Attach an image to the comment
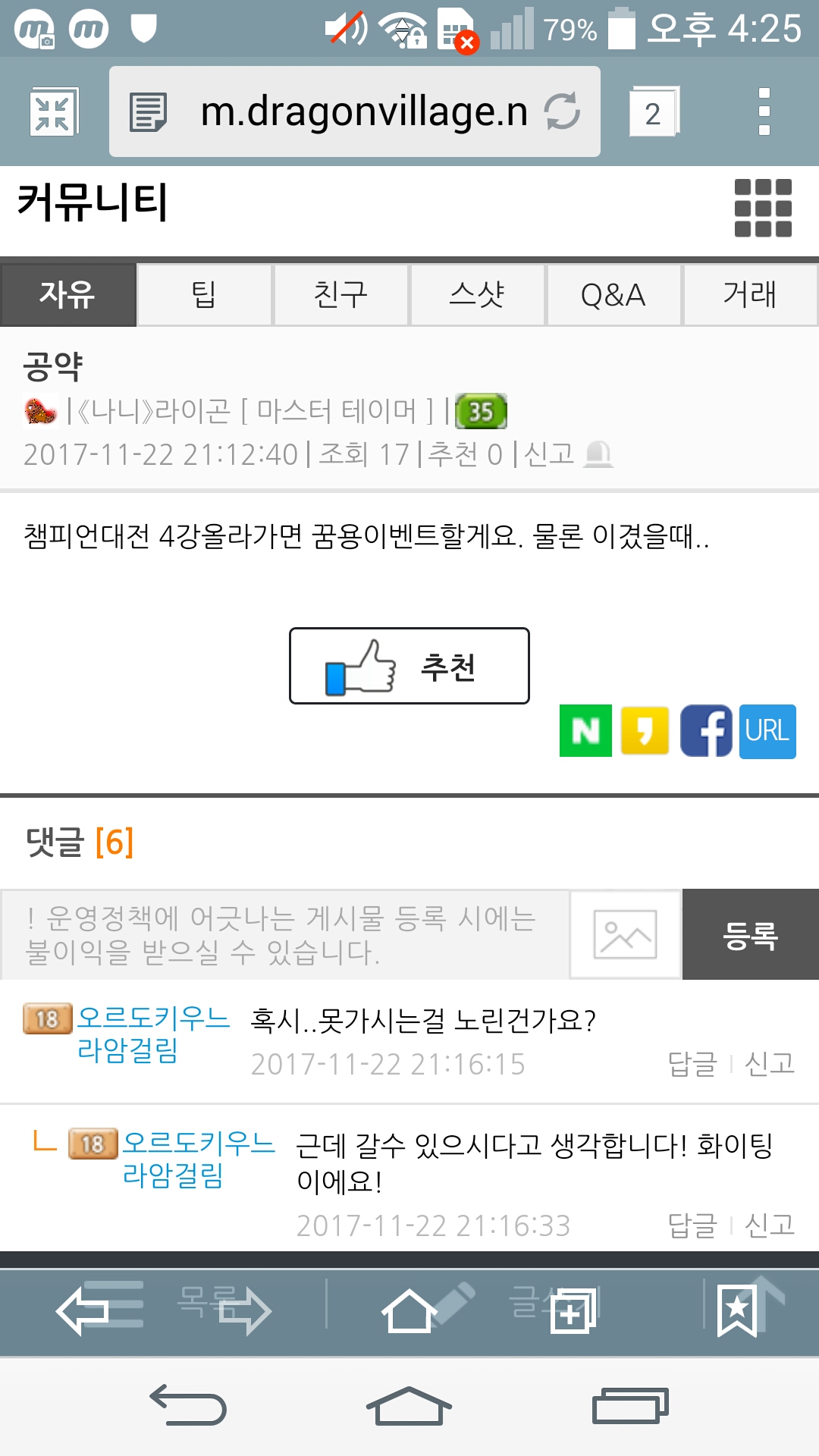The image size is (819, 1456). (x=626, y=934)
